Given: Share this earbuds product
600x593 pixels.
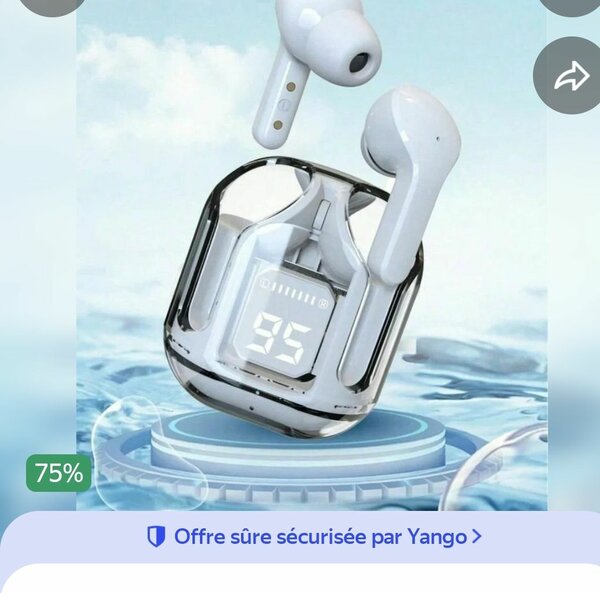Looking at the screenshot, I should tap(570, 76).
